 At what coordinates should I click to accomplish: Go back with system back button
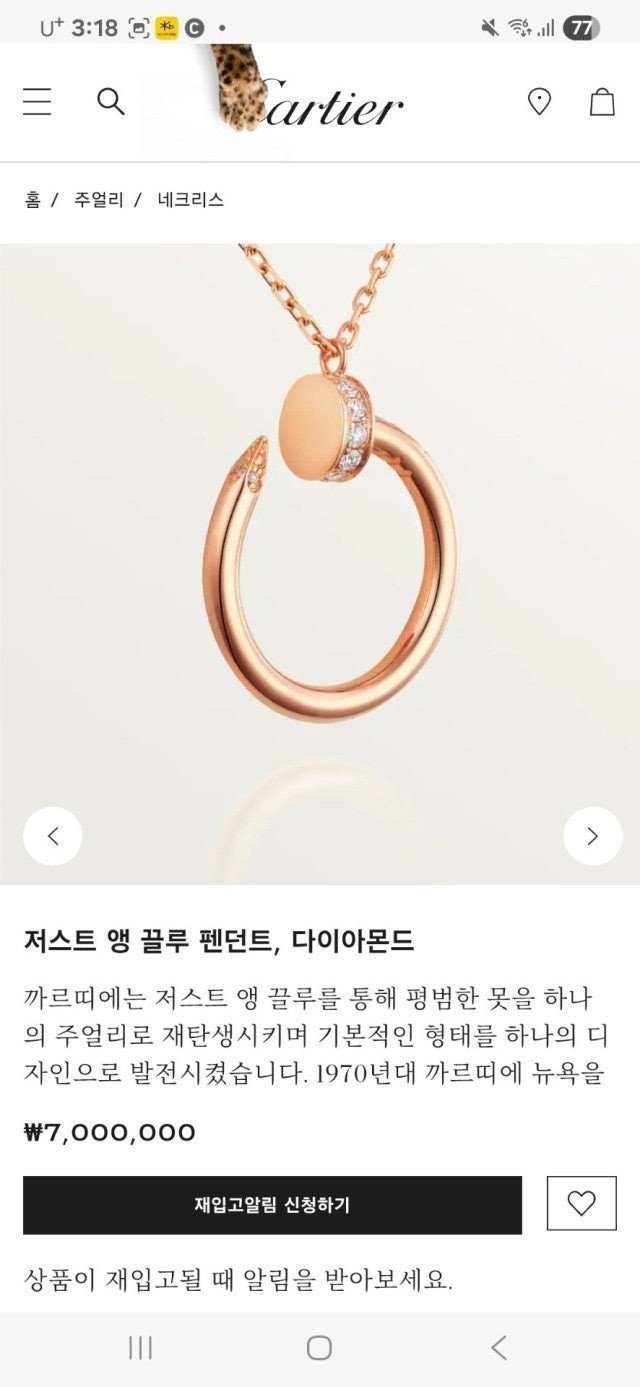[499, 1348]
